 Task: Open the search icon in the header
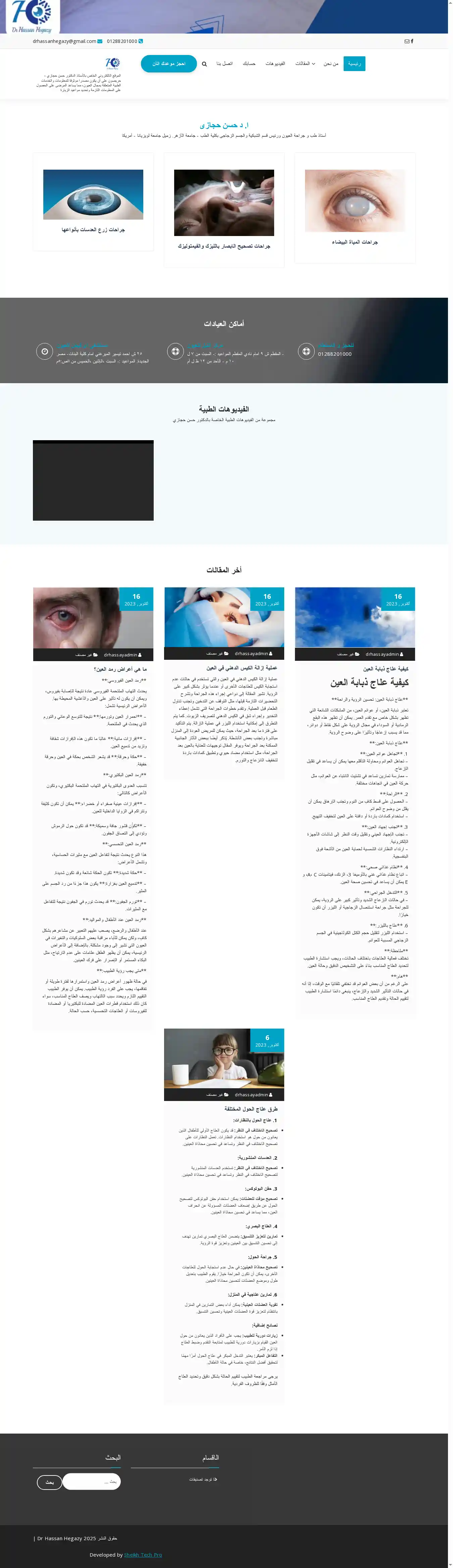(205, 64)
